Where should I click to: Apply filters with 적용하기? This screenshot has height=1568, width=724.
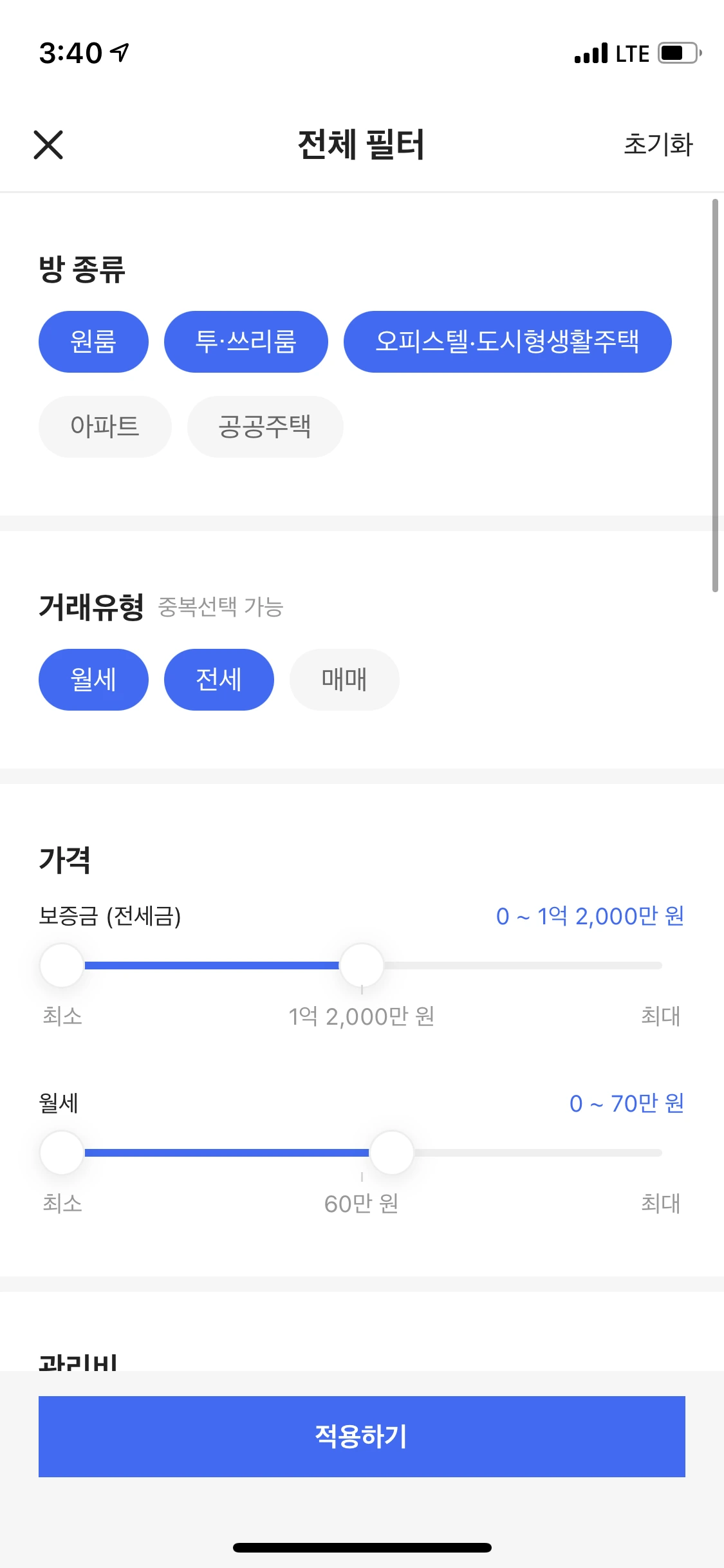pyautogui.click(x=362, y=1436)
